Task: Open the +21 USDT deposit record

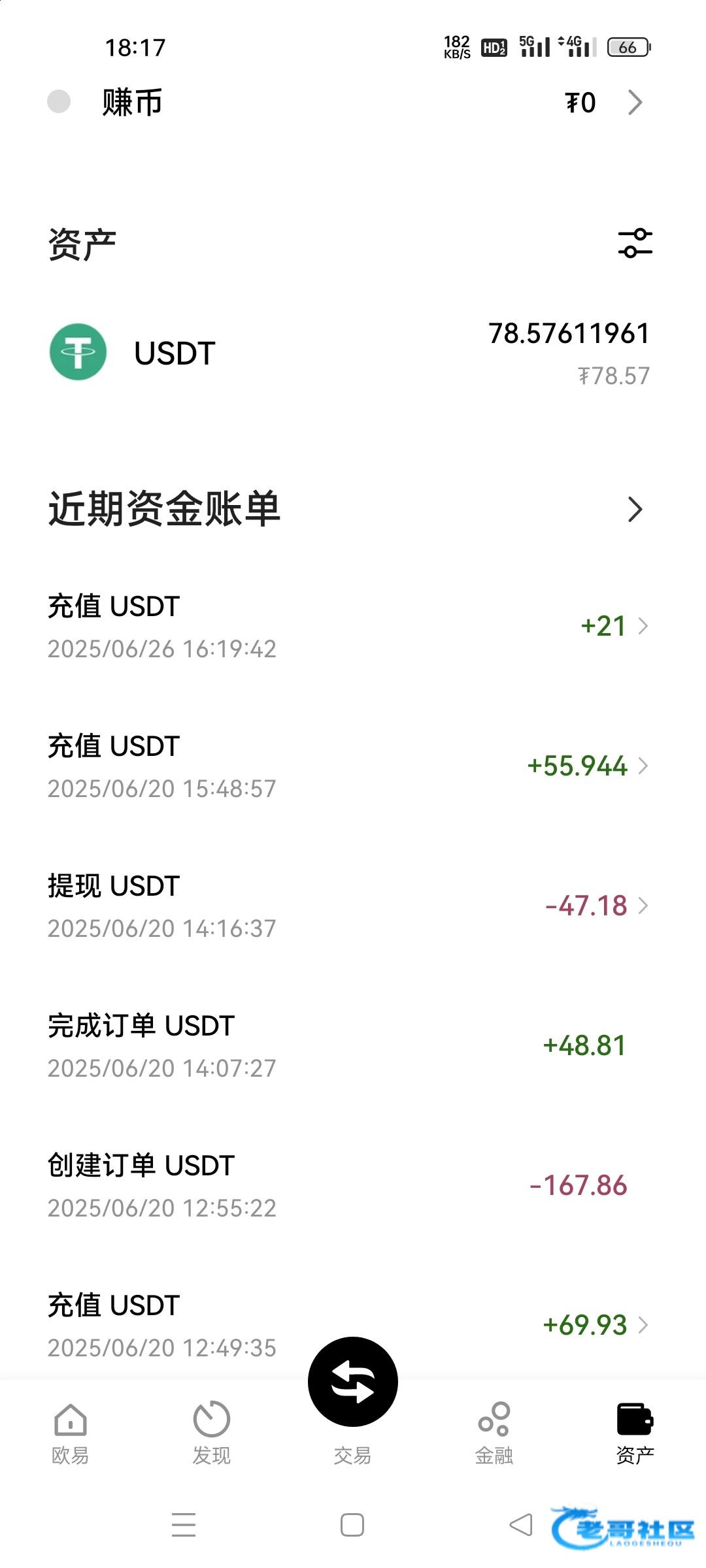Action: 353,626
